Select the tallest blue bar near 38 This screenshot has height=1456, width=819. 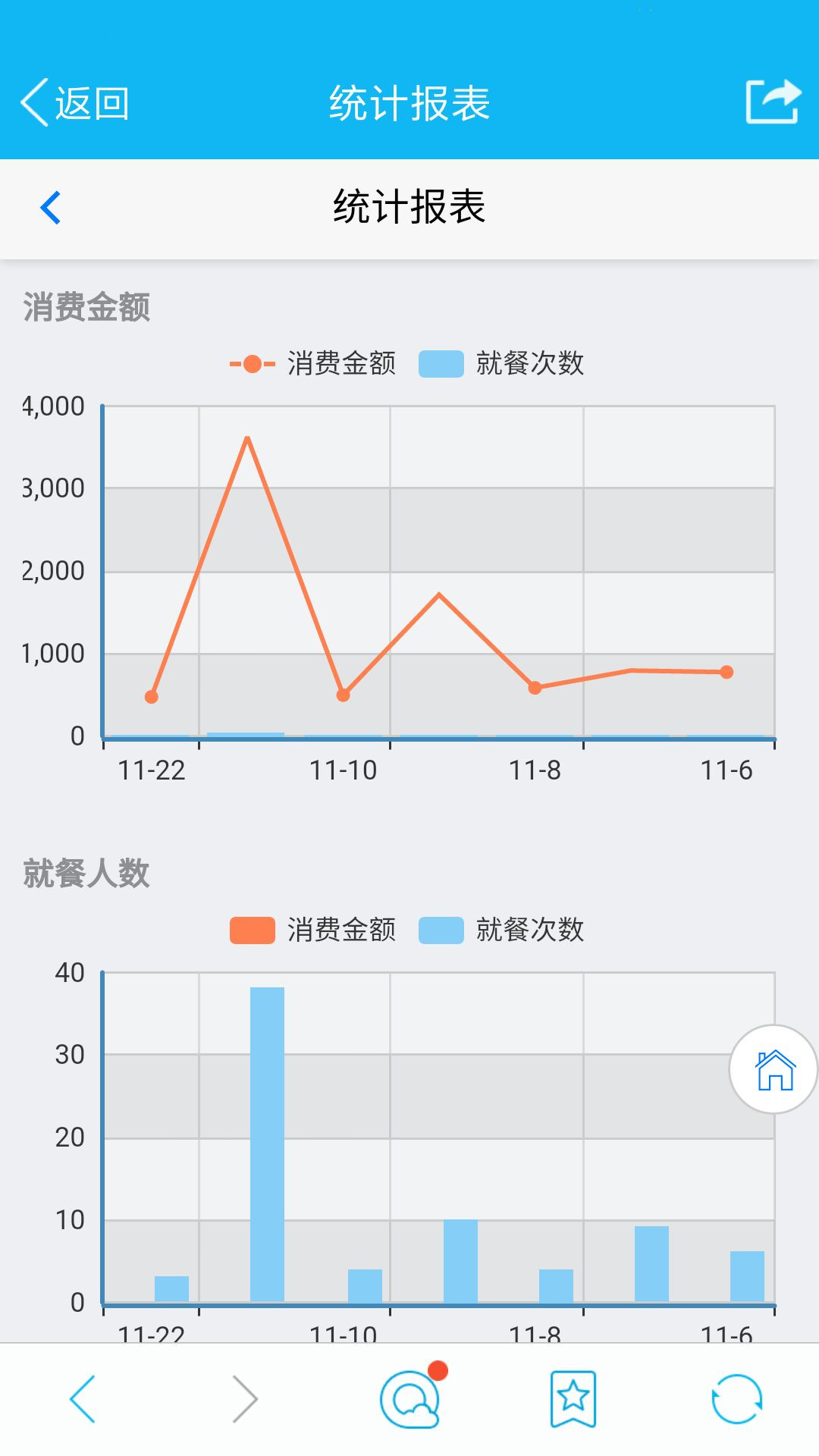click(x=267, y=1137)
